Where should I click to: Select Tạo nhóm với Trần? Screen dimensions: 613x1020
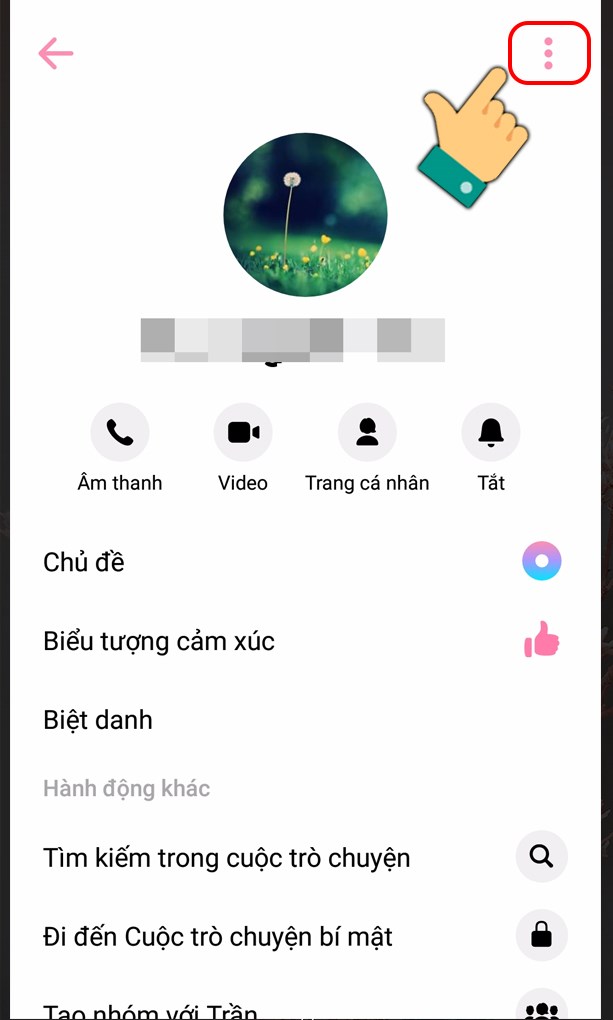300,1008
